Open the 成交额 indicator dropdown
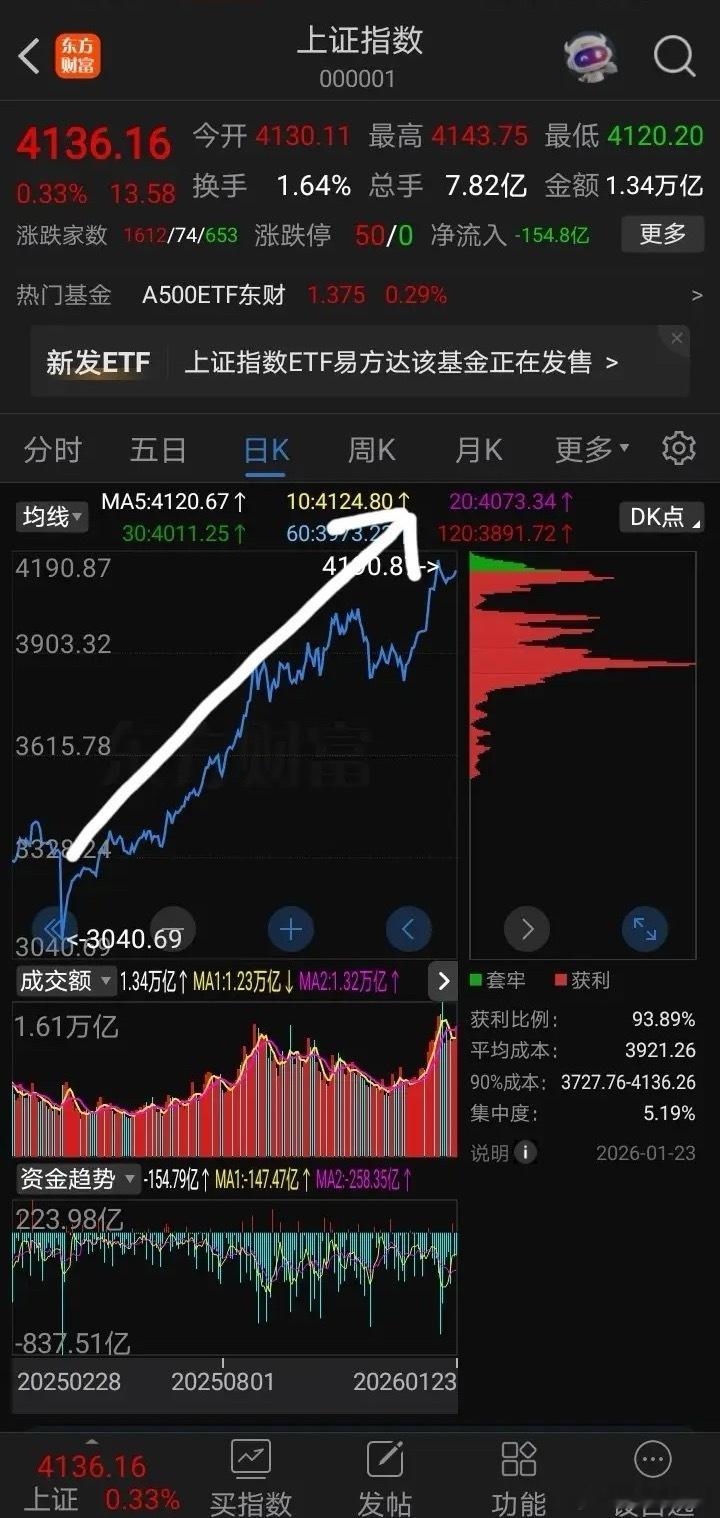 pyautogui.click(x=63, y=981)
